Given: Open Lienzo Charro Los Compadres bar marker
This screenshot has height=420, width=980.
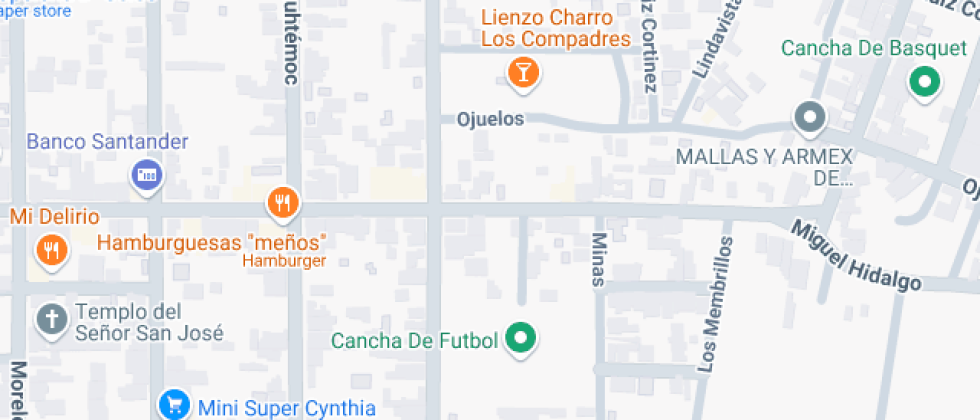Looking at the screenshot, I should point(523,72).
